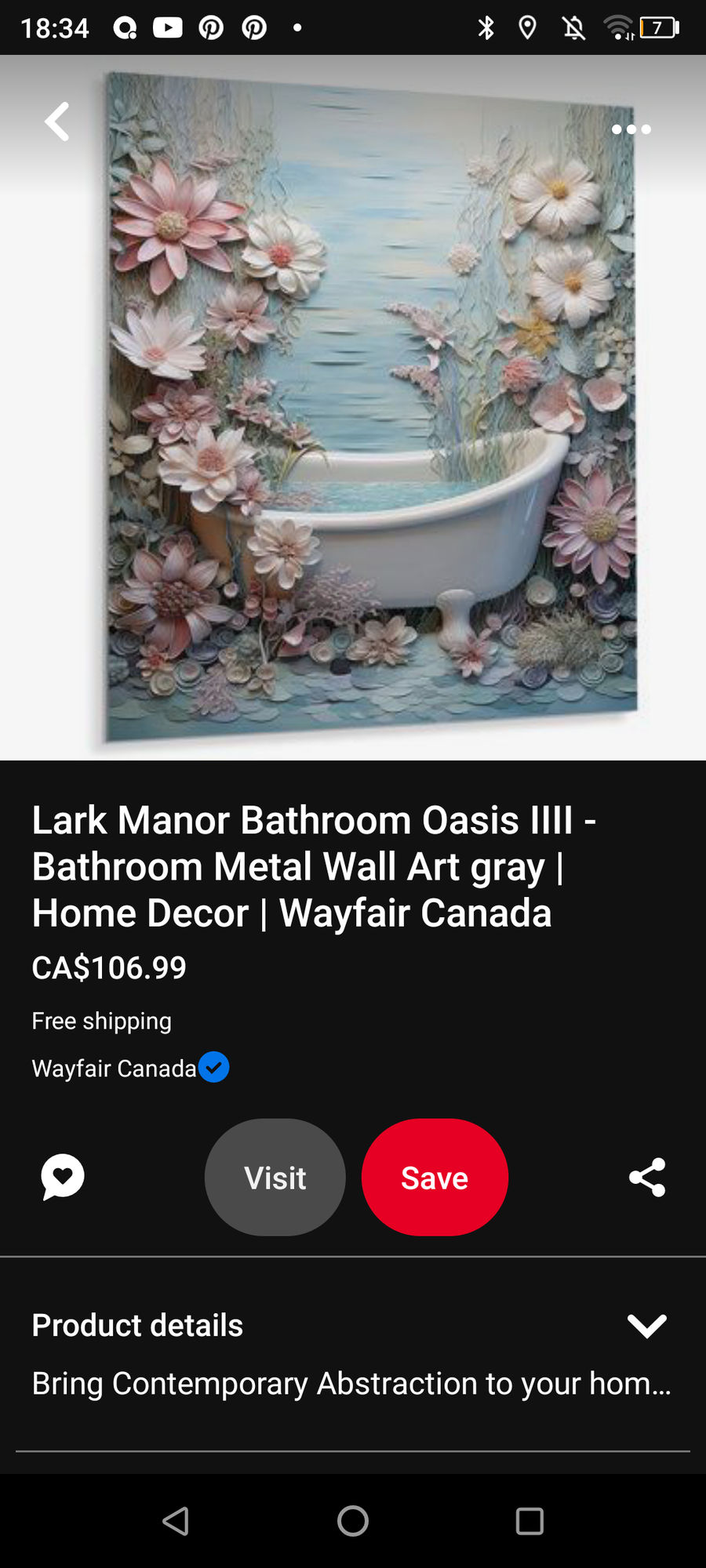Open the system recent apps view
This screenshot has height=1568, width=706.
pyautogui.click(x=529, y=1521)
